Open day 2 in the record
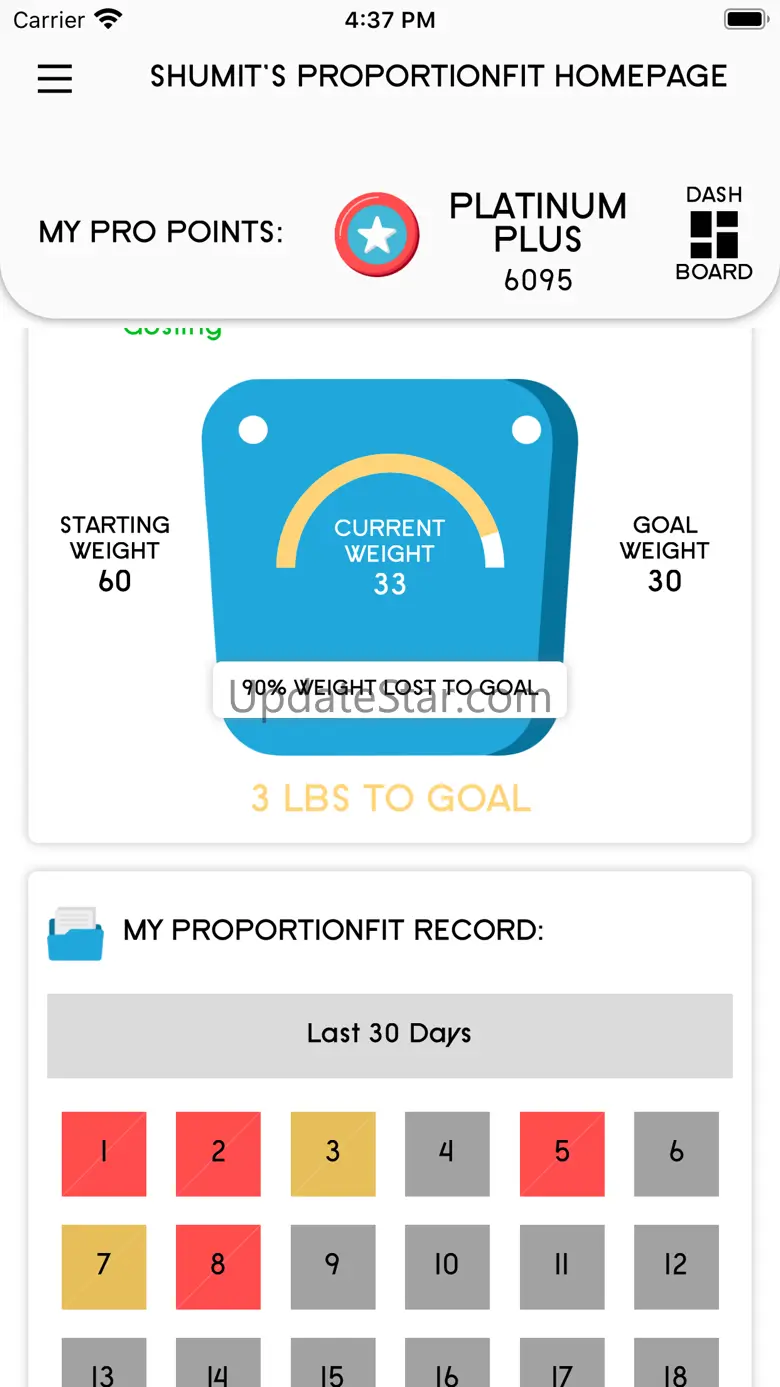780x1387 pixels. point(218,1154)
